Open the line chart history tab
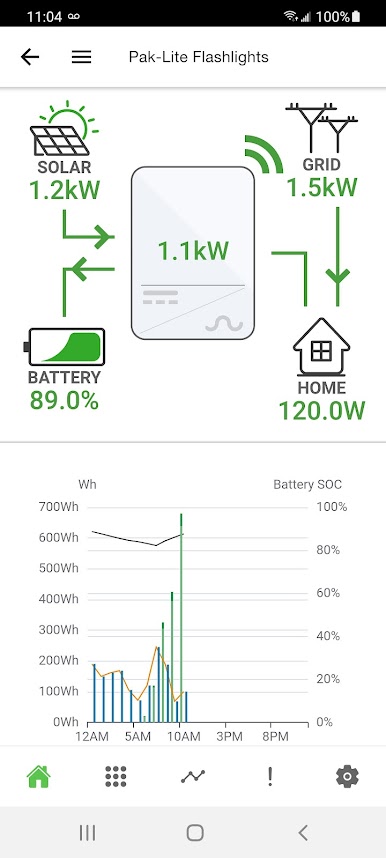The image size is (386, 858). (193, 776)
